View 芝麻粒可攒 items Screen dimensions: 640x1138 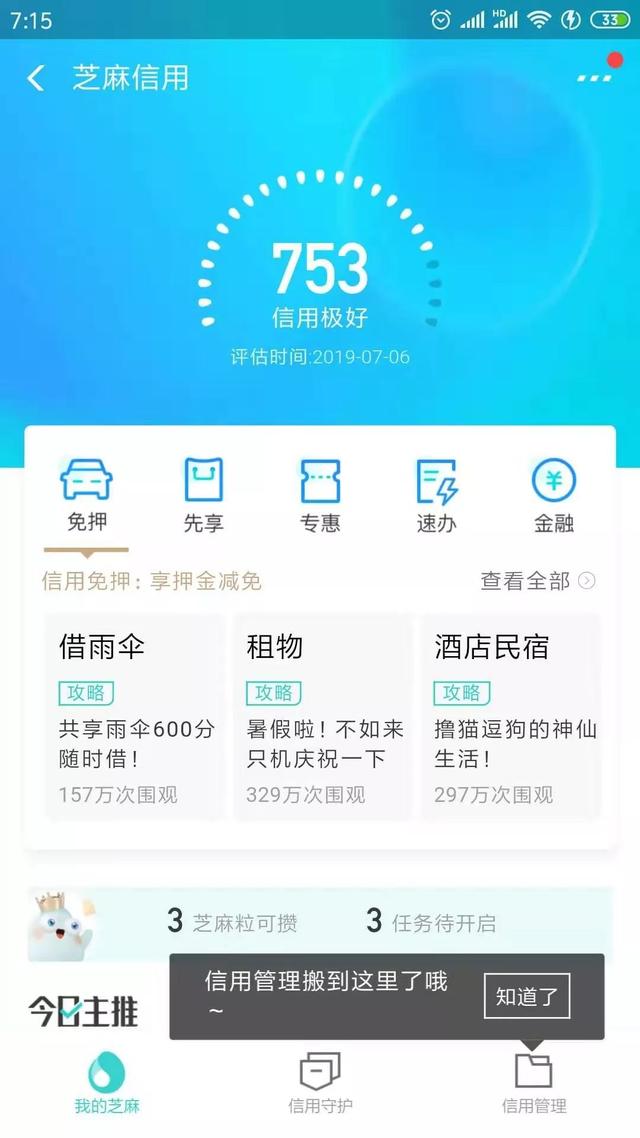232,922
